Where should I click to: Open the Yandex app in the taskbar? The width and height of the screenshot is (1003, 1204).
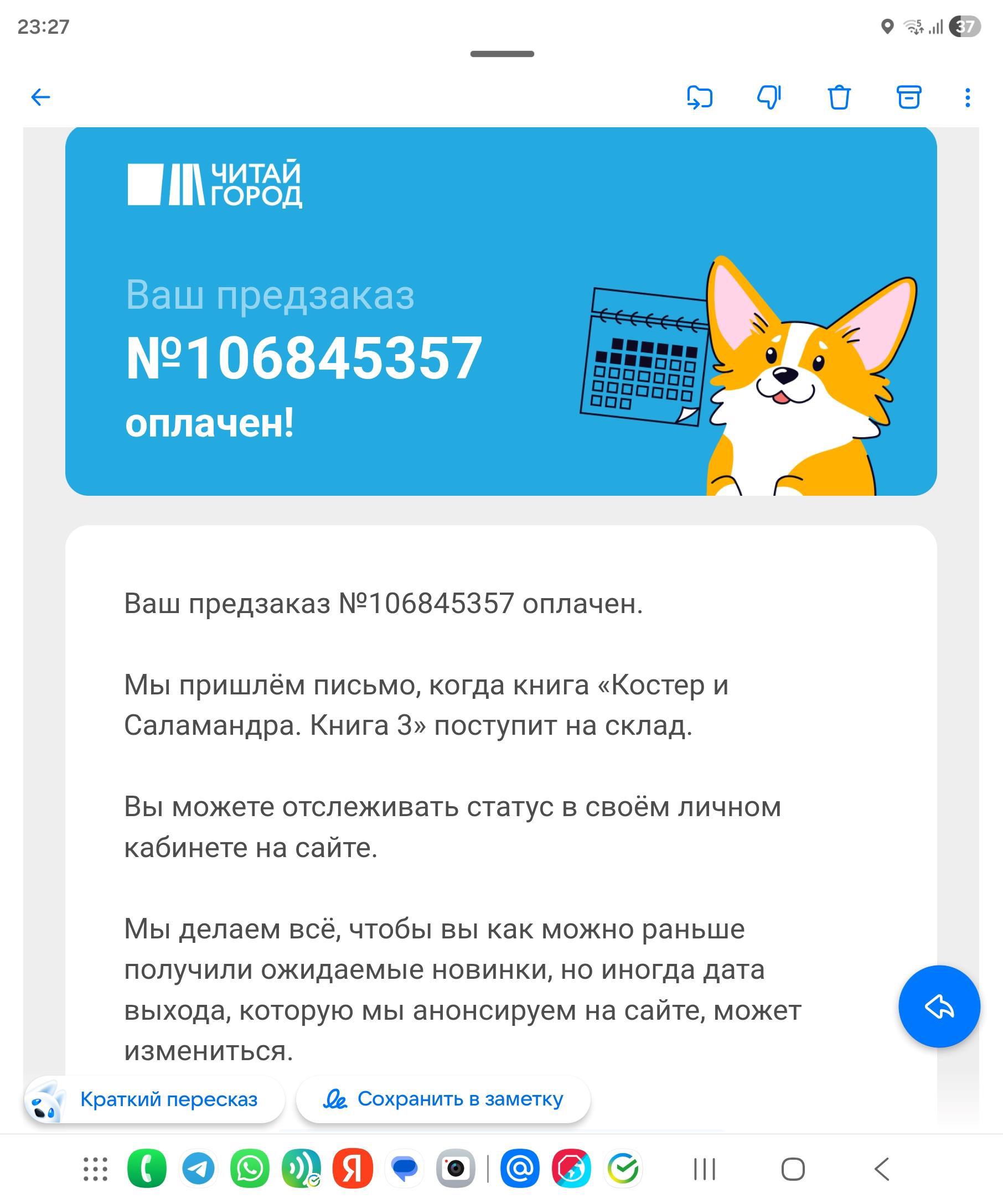353,1169
